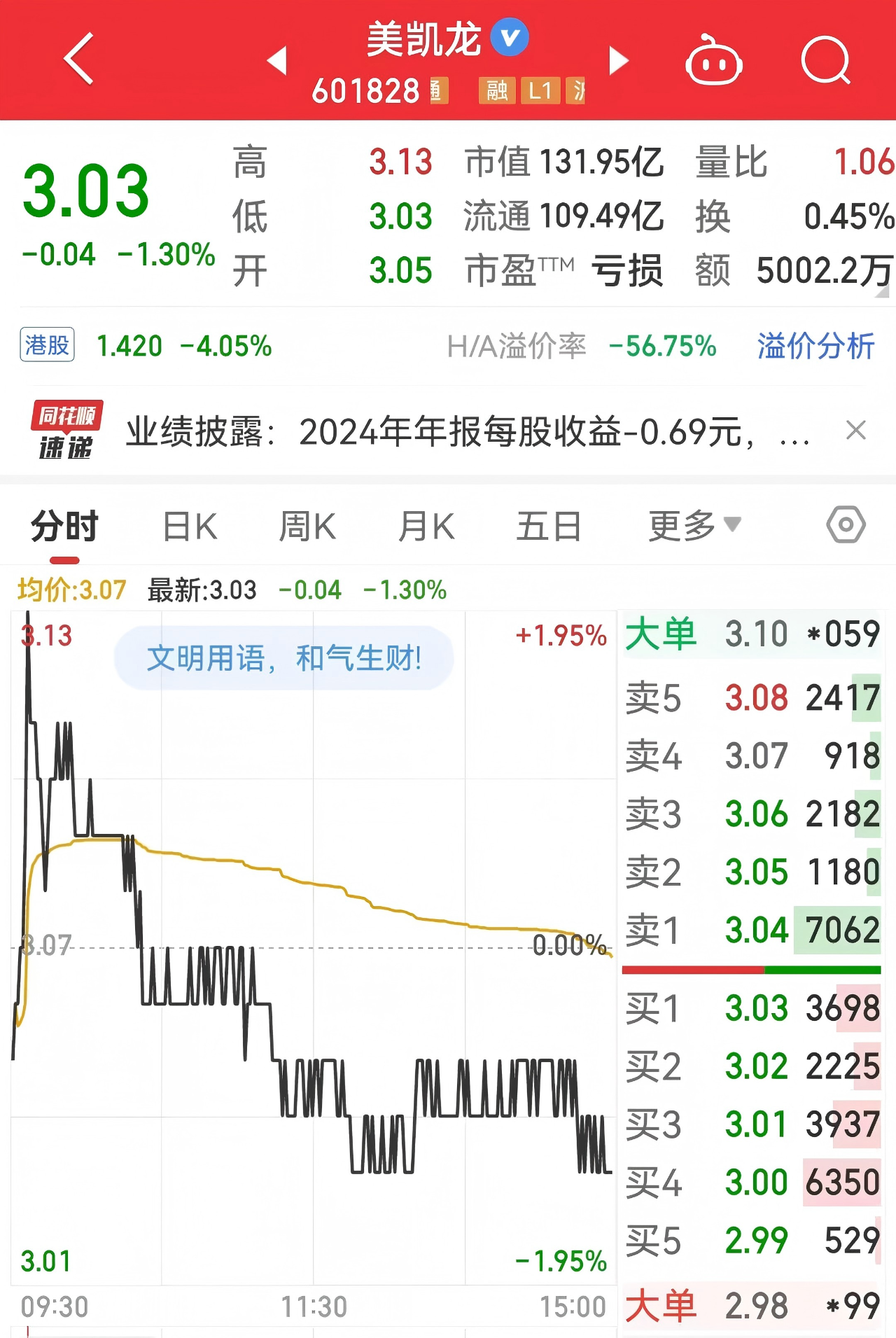896x1338 pixels.
Task: Open chart settings with the hexagon icon
Action: (846, 525)
